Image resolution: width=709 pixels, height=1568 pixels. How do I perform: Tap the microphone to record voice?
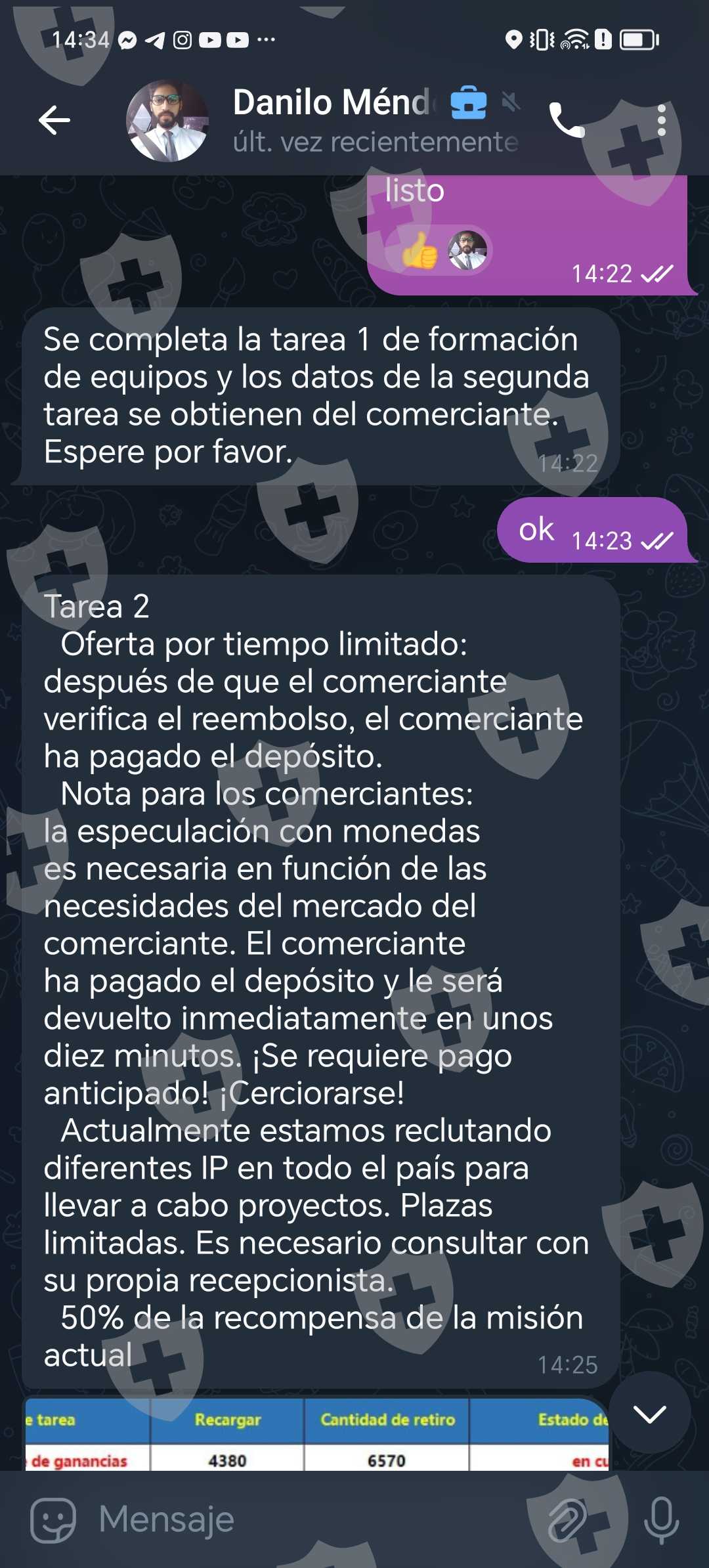tap(661, 1520)
